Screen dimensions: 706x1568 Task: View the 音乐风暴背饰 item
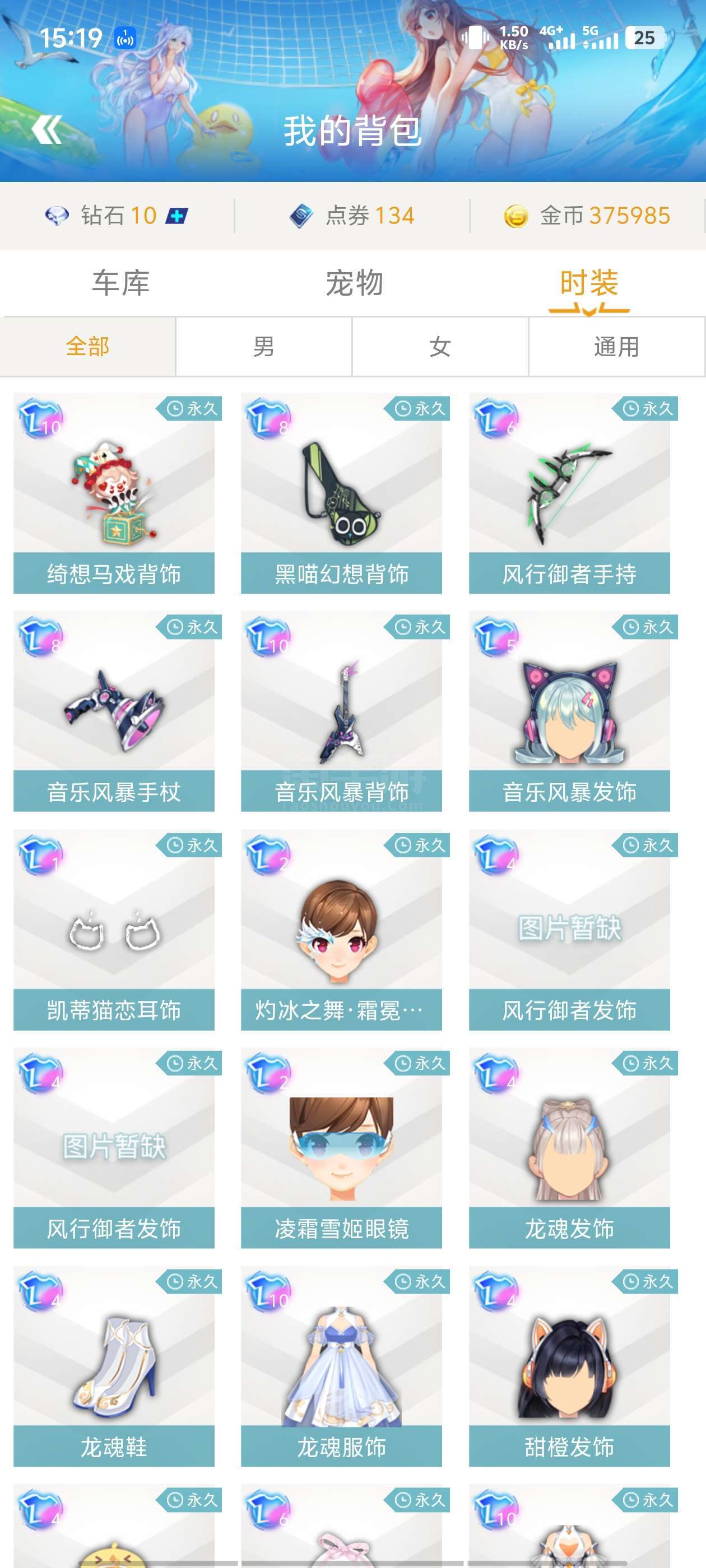pos(341,711)
